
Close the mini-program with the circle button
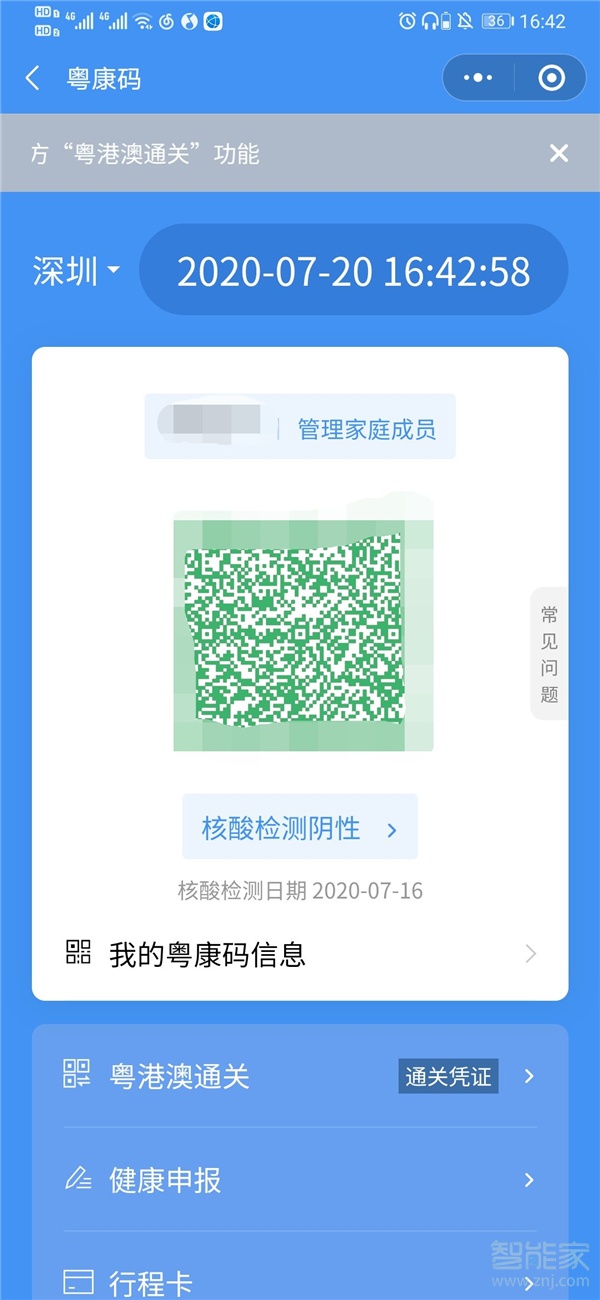pos(551,78)
